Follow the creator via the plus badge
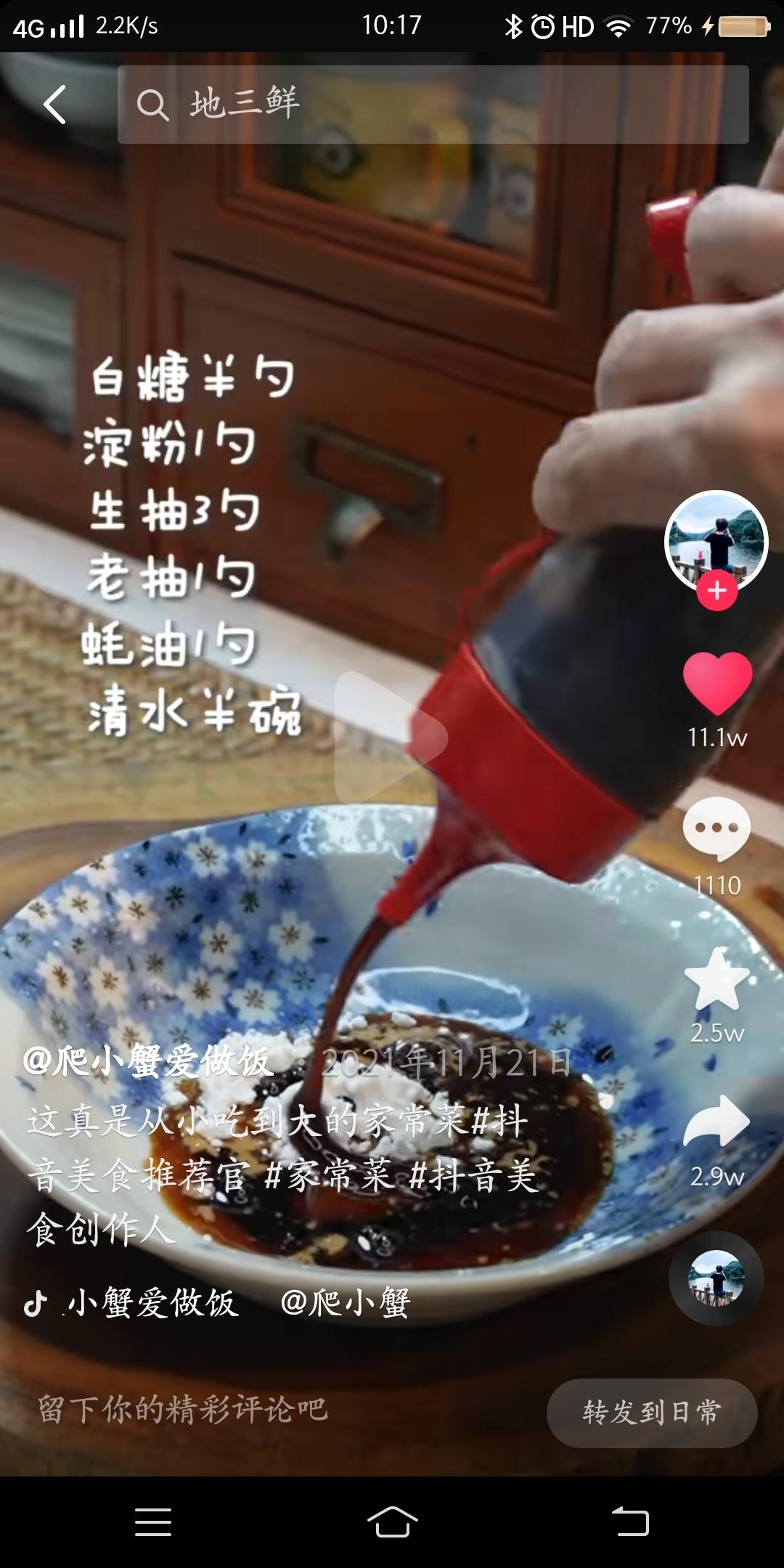Viewport: 784px width, 1568px height. point(716,592)
